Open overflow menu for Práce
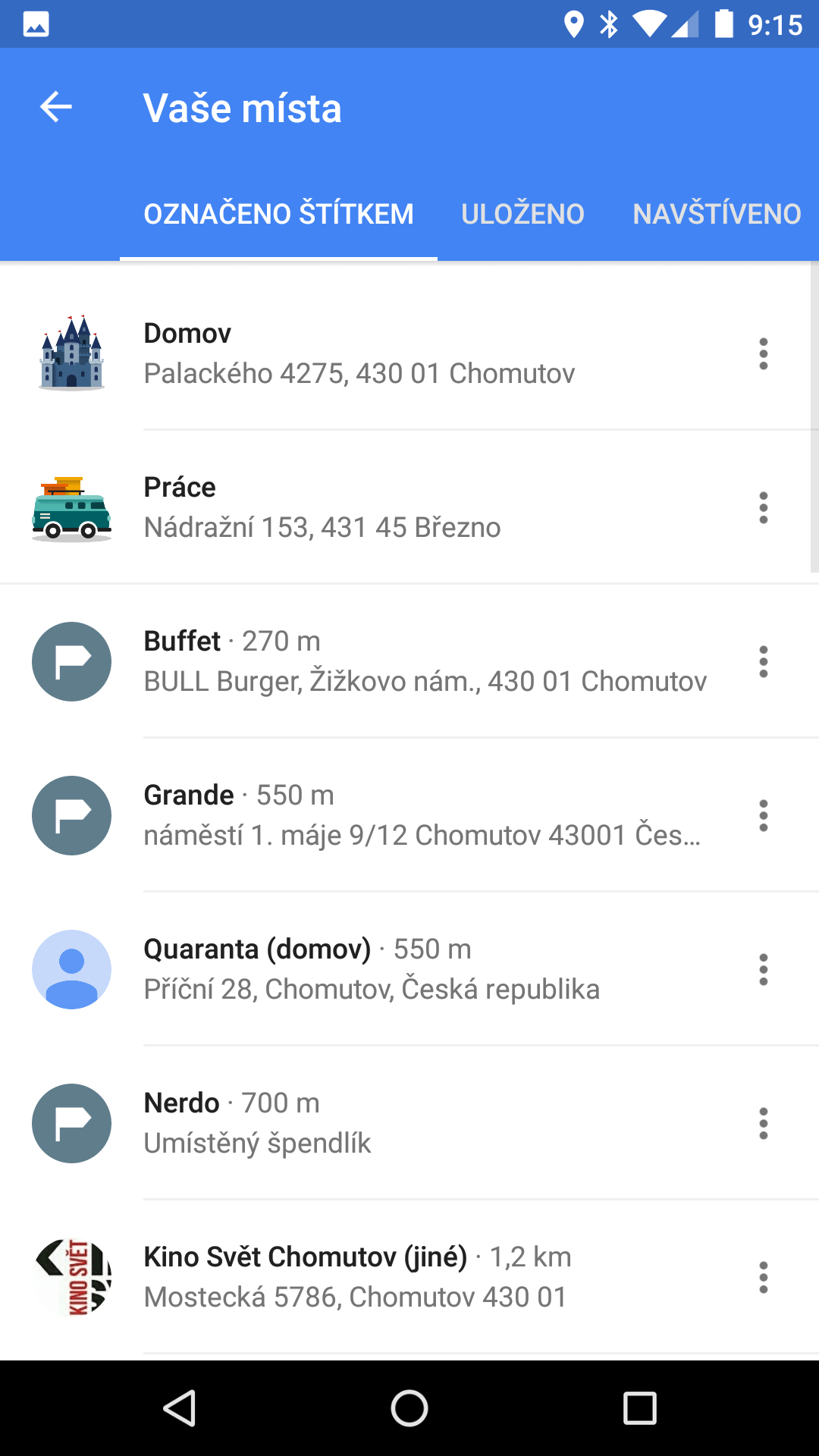The height and width of the screenshot is (1456, 819). (x=764, y=508)
